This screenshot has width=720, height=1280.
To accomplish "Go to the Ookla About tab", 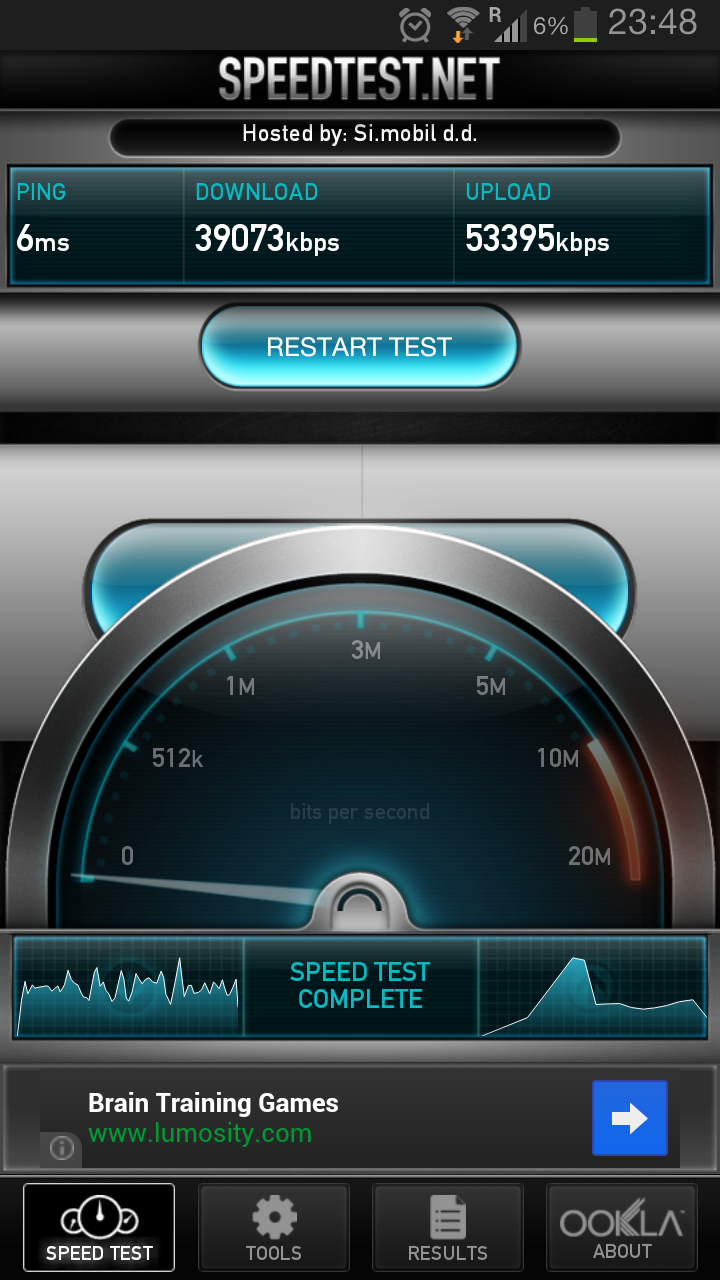I will (621, 1228).
